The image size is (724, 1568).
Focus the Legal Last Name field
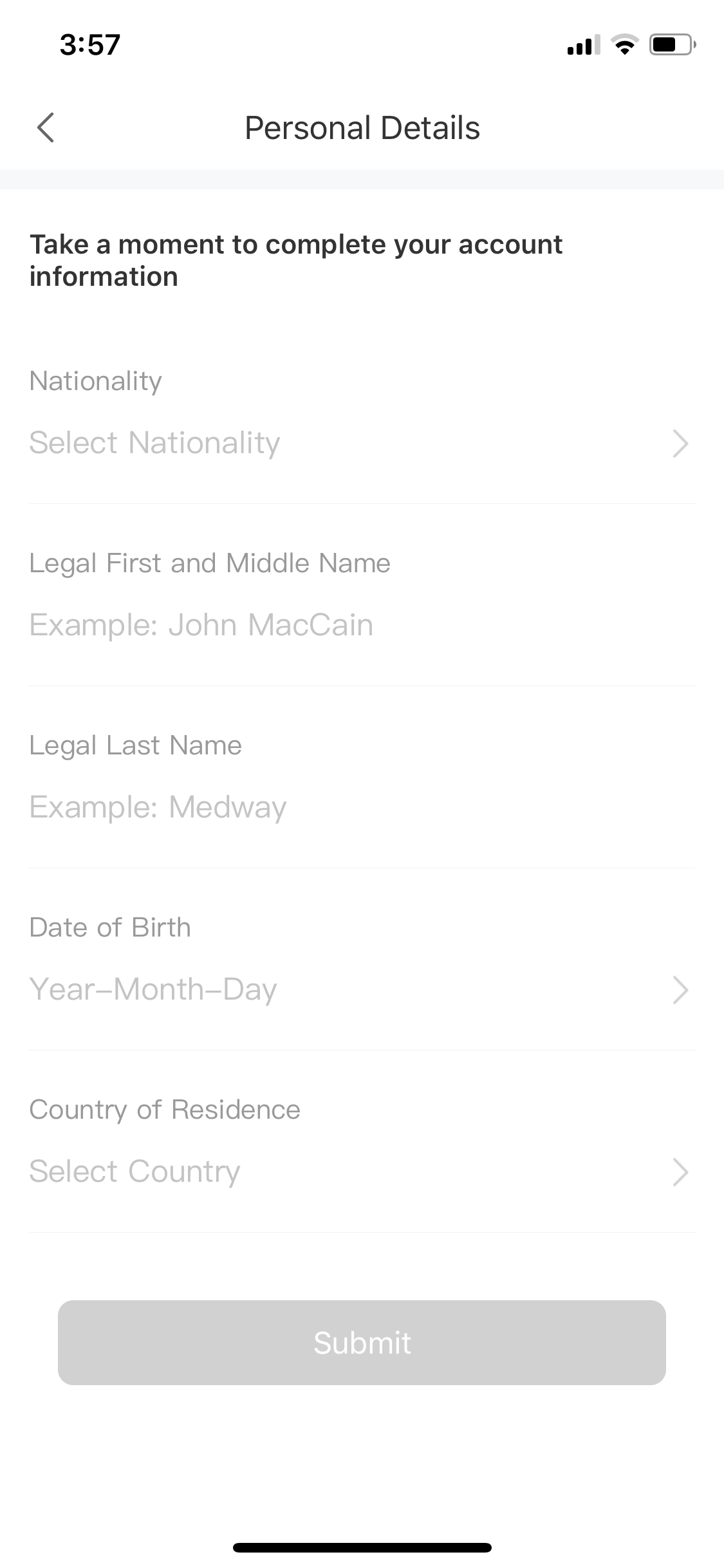click(x=362, y=807)
